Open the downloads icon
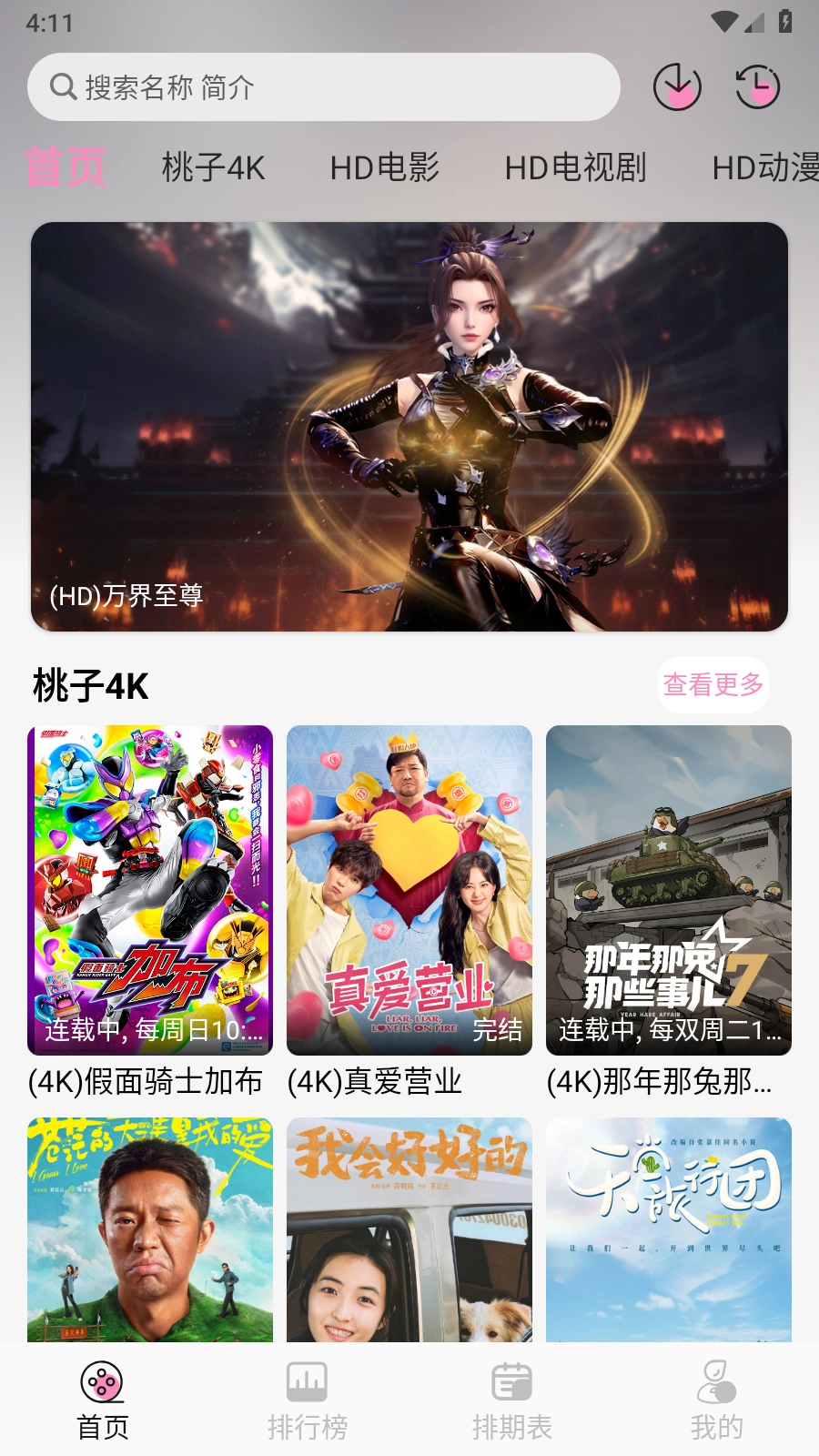This screenshot has height=1456, width=819. click(x=677, y=87)
